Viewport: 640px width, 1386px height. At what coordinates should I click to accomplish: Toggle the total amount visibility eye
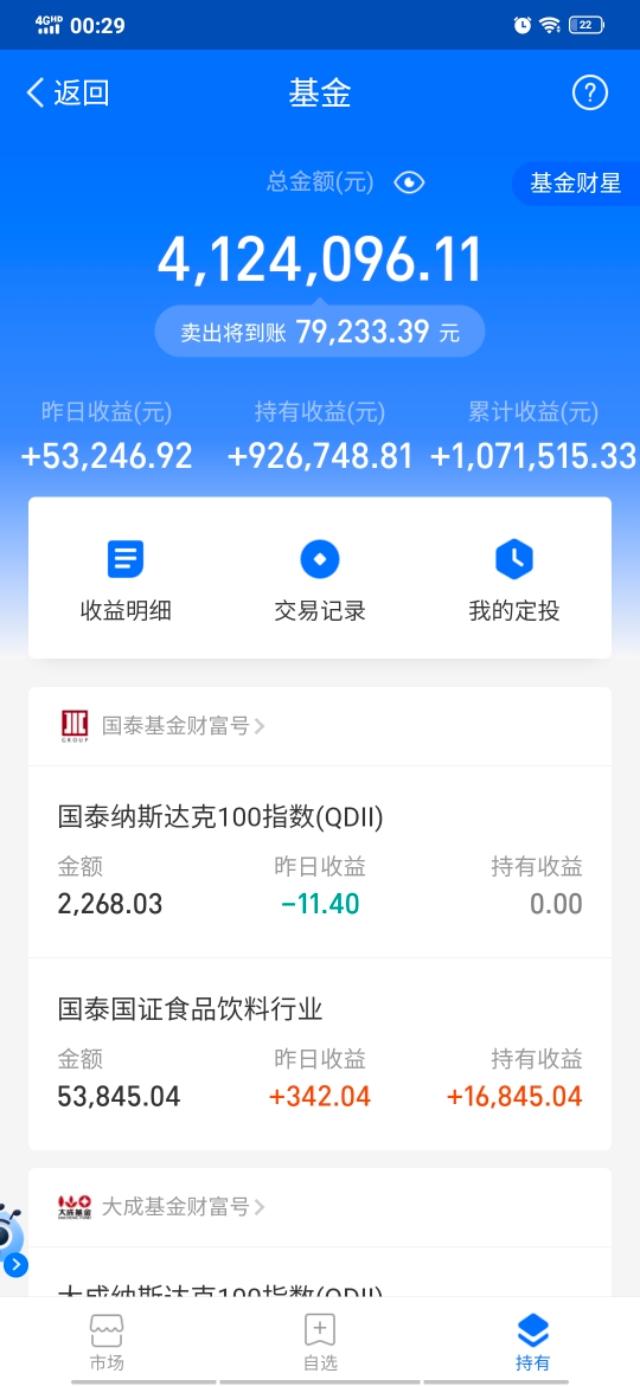click(x=409, y=182)
